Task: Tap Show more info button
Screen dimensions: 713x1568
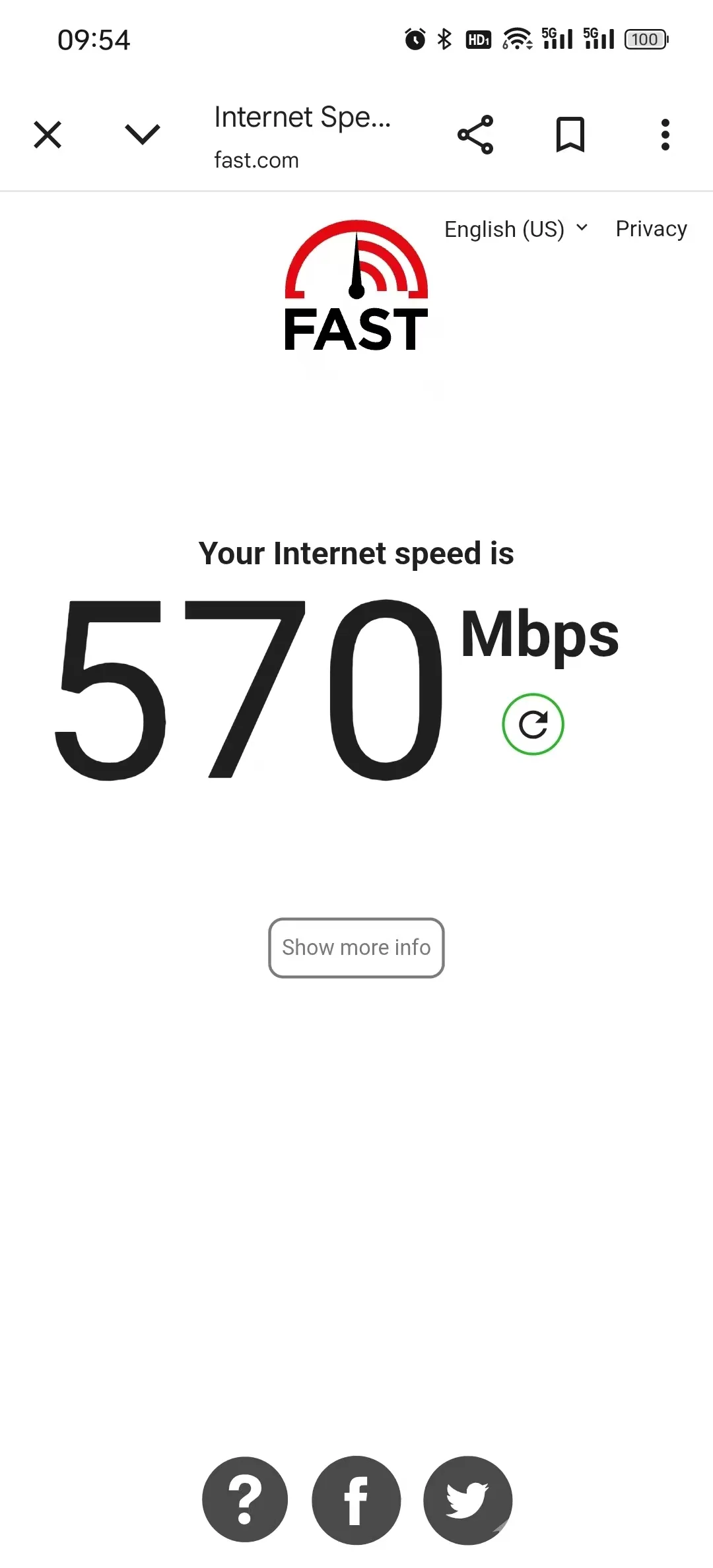Action: 356,948
